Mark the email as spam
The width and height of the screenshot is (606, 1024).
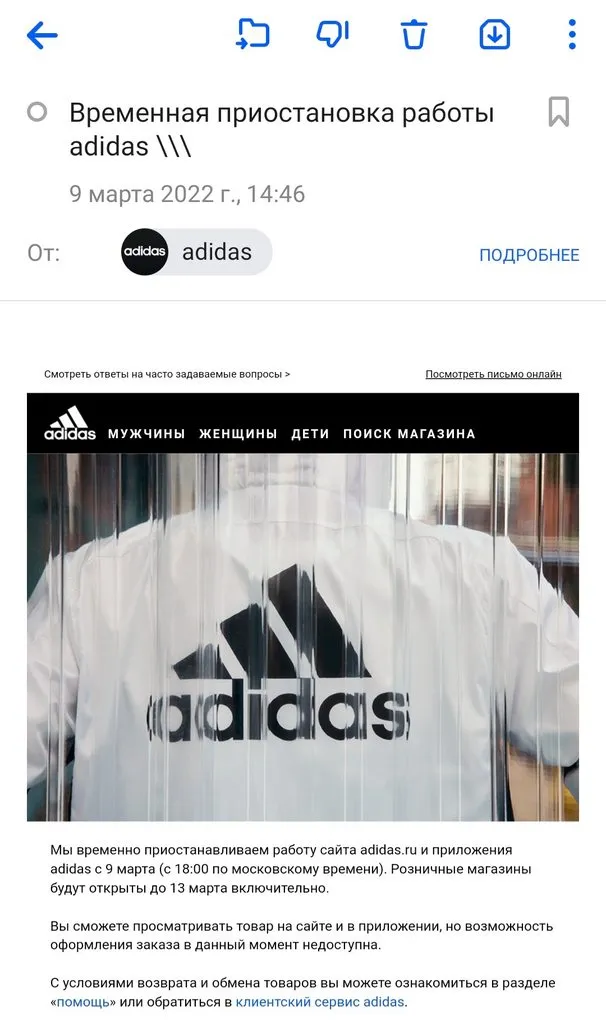coord(332,35)
